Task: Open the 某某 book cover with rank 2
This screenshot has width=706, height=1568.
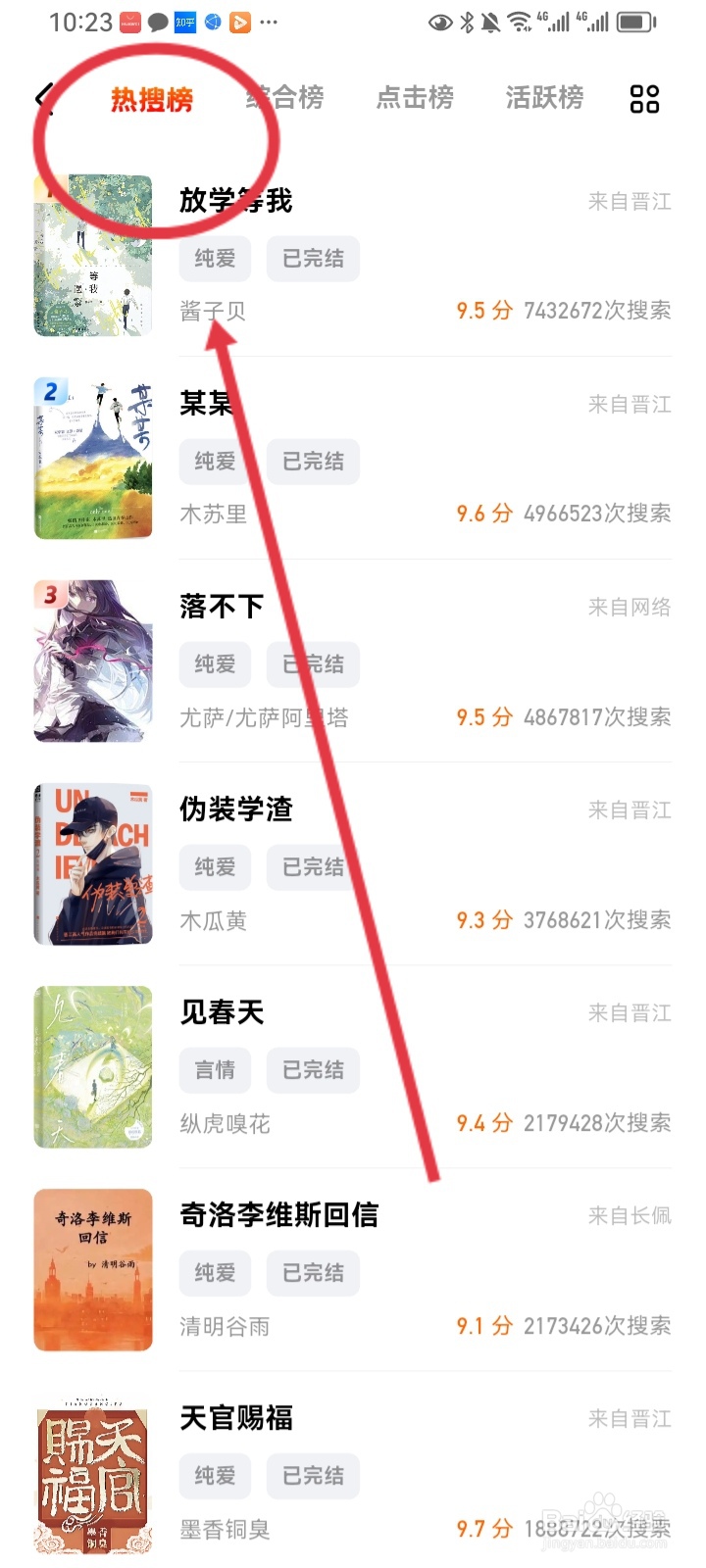Action: (93, 458)
